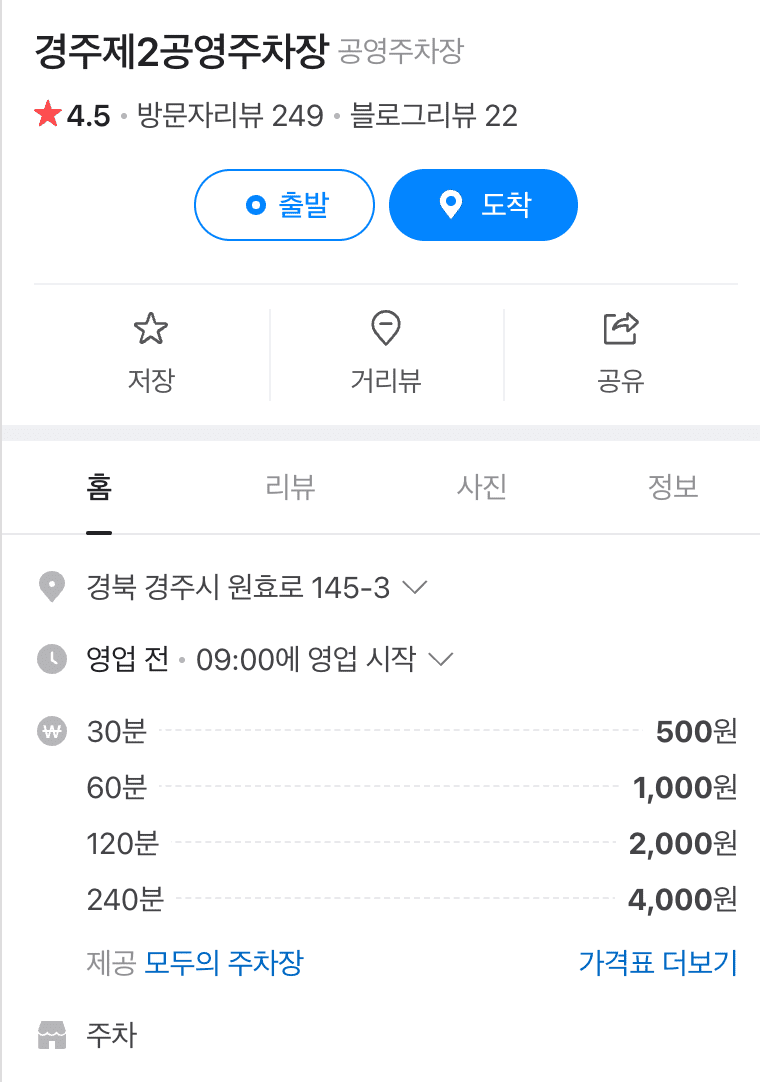This screenshot has height=1082, width=760.
Task: Expand business hours using the chevron
Action: coord(440,660)
